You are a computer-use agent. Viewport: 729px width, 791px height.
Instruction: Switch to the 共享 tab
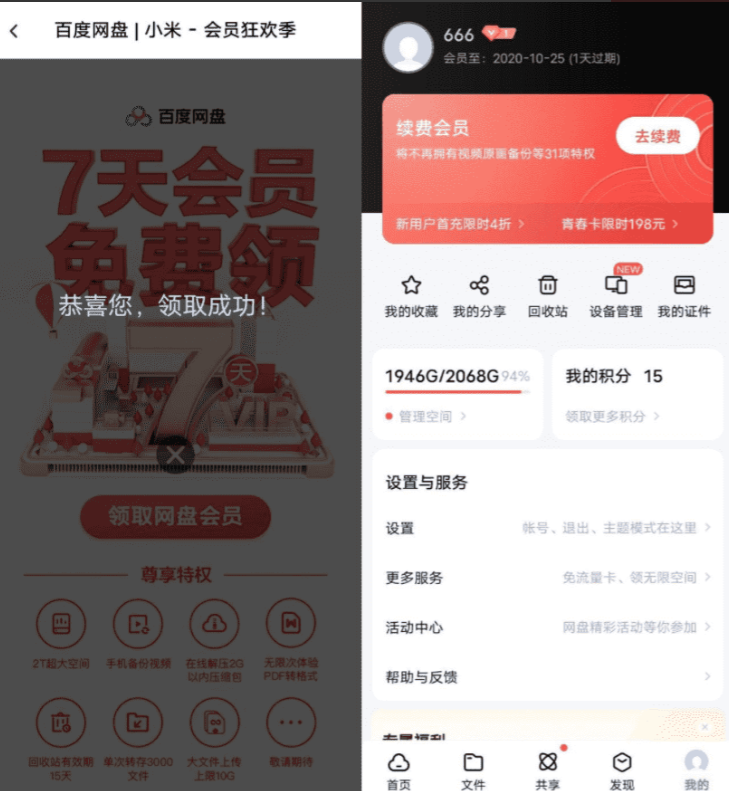pyautogui.click(x=547, y=770)
